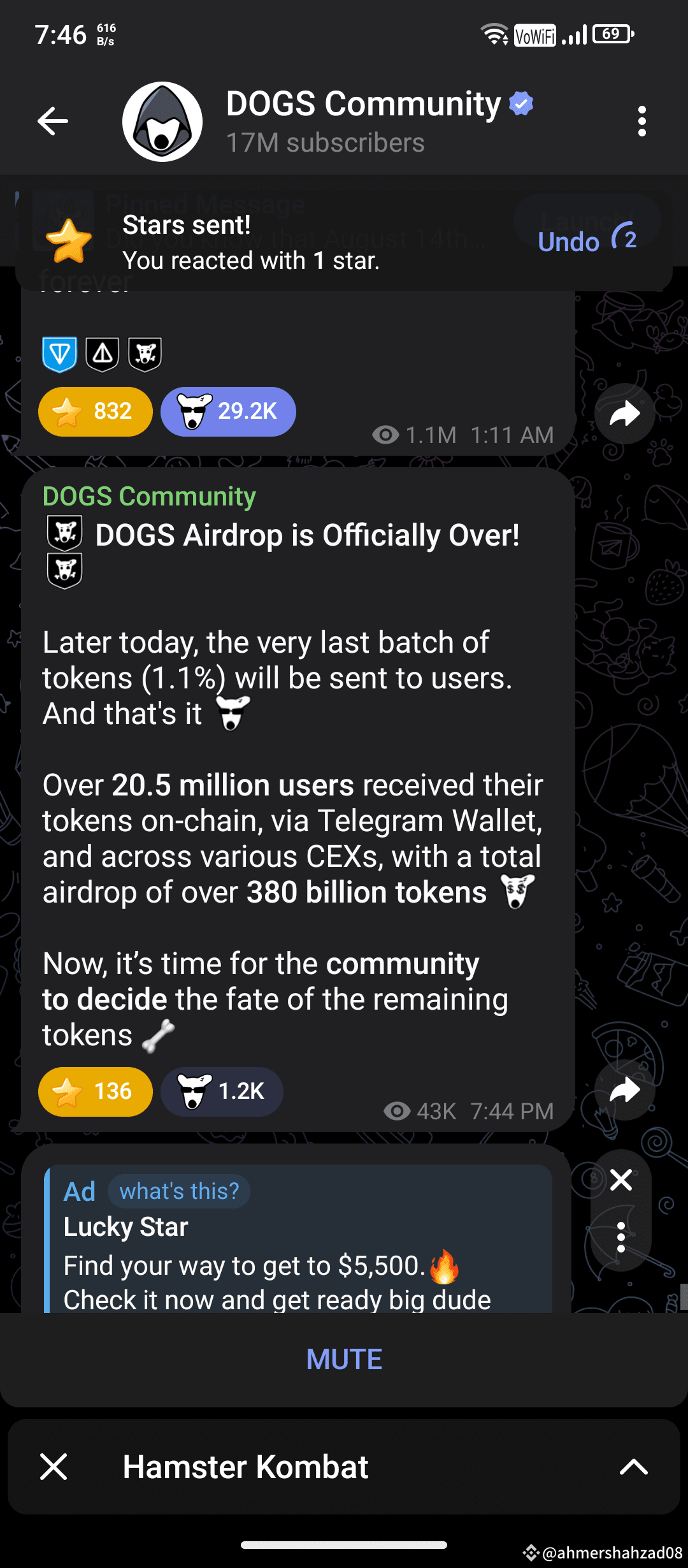Open the DOGS Community three-dot menu
Screen dimensions: 688x1568
point(641,121)
